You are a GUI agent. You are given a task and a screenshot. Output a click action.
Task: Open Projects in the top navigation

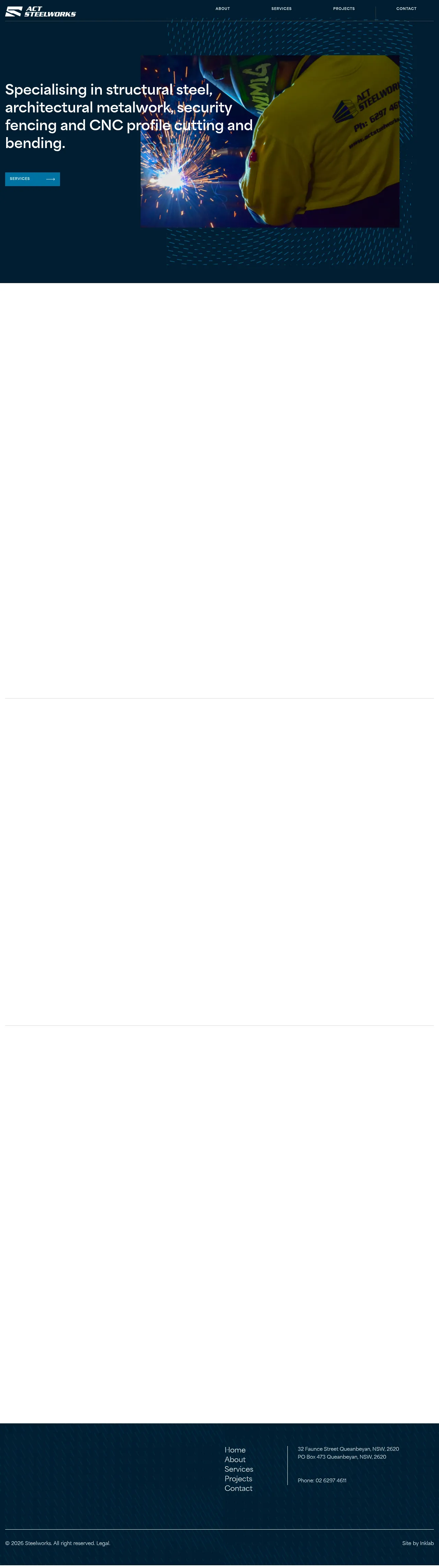[x=343, y=9]
